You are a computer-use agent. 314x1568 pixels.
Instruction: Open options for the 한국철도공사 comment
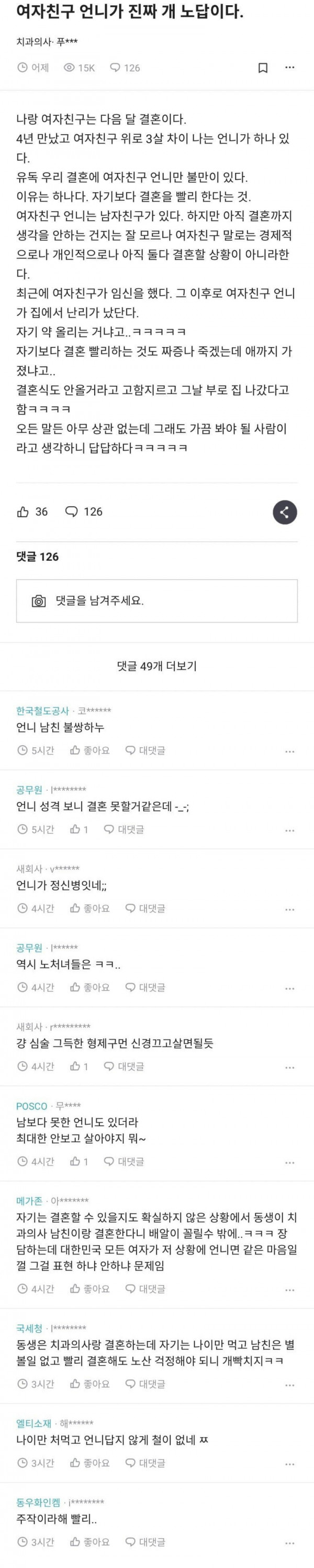tap(290, 752)
